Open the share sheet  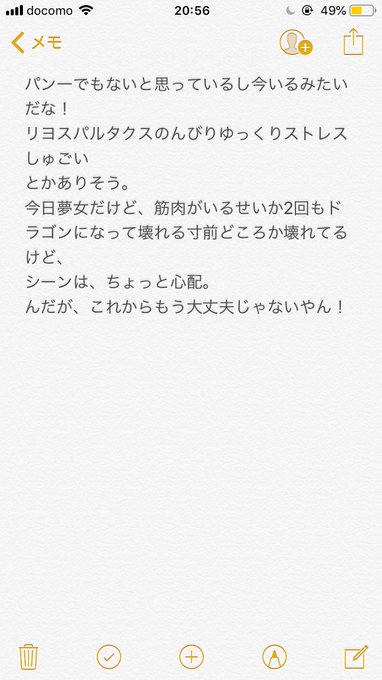353,42
